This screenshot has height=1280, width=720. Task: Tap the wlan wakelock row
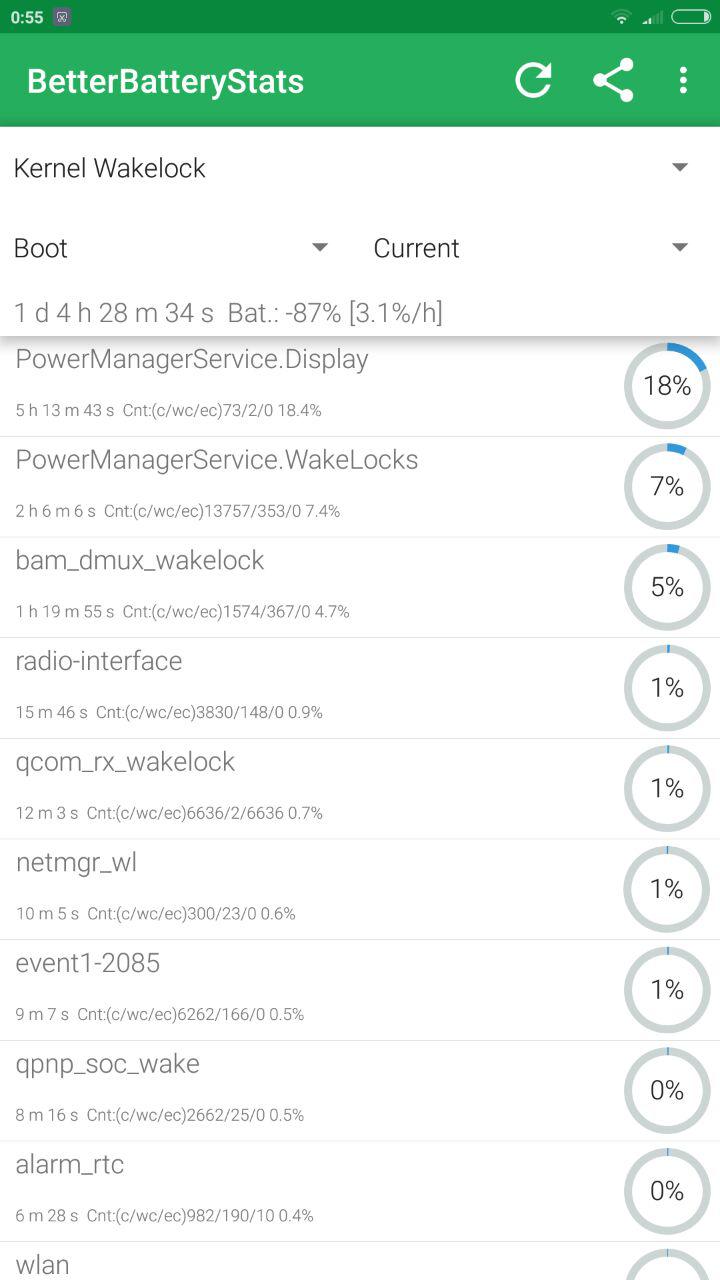pos(360,1262)
